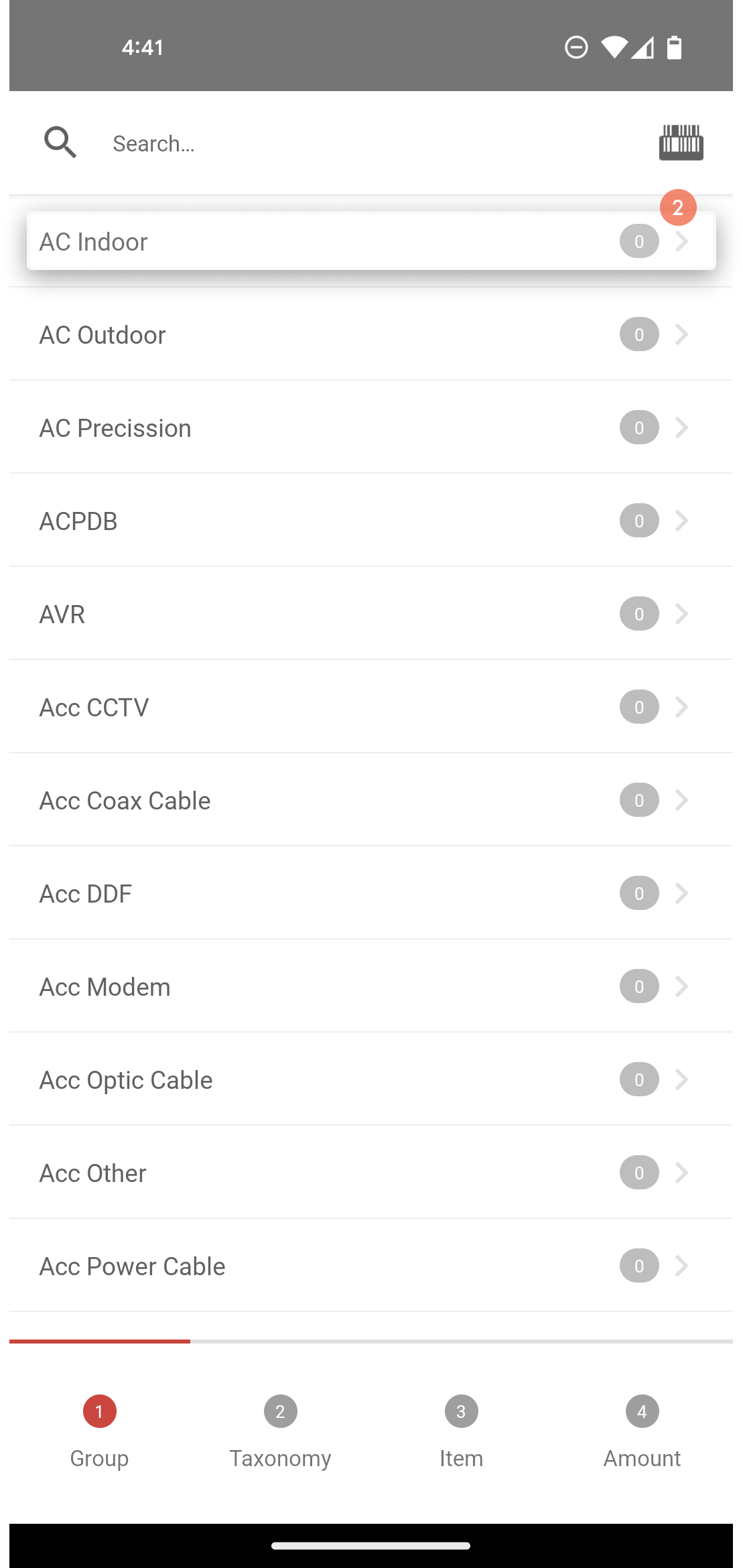The image size is (743, 1568).
Task: Open Acc Other group
Action: pos(371,1173)
